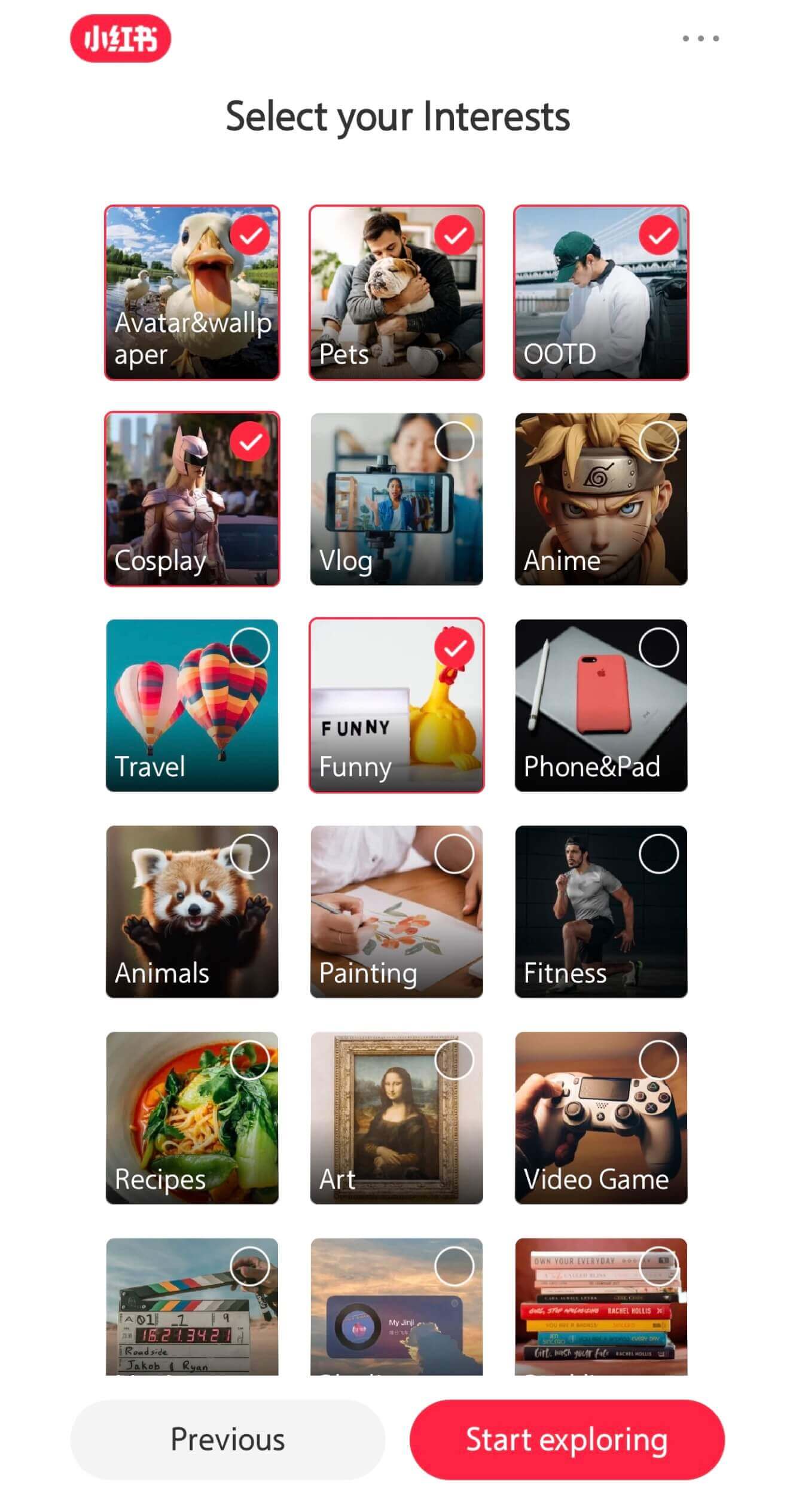Uncheck the Pets interest tile
The width and height of the screenshot is (793, 1512).
tap(396, 292)
